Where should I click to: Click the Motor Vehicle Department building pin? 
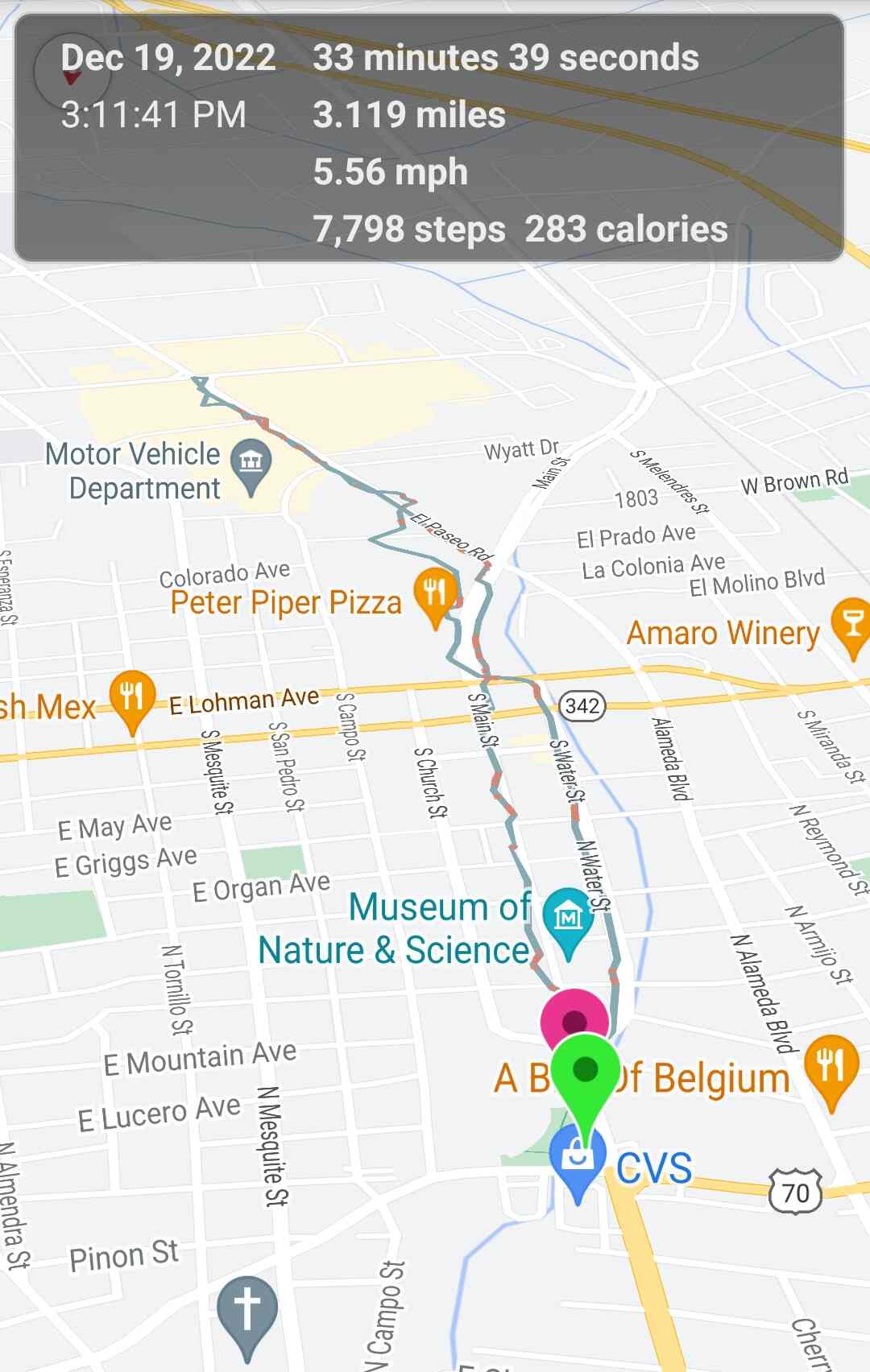(251, 462)
